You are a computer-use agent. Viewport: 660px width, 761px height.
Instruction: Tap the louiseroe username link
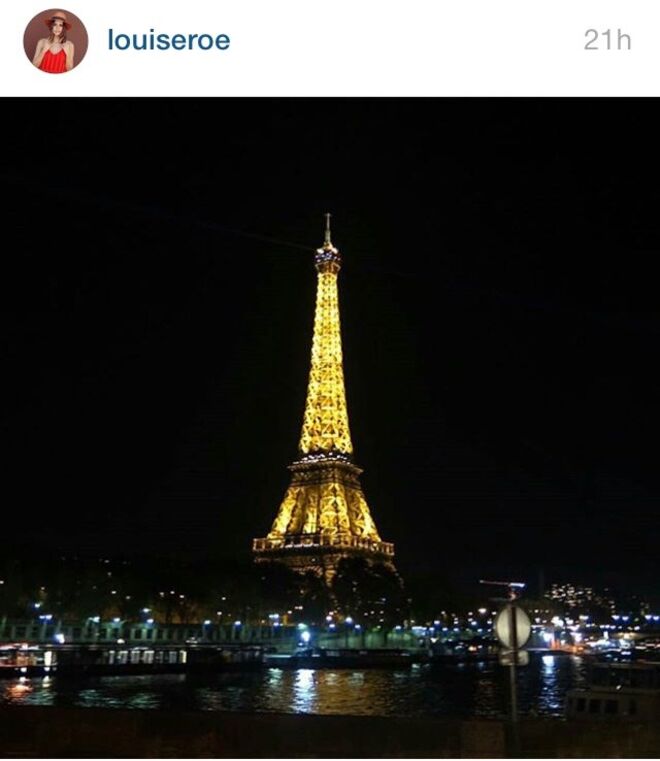pyautogui.click(x=169, y=41)
